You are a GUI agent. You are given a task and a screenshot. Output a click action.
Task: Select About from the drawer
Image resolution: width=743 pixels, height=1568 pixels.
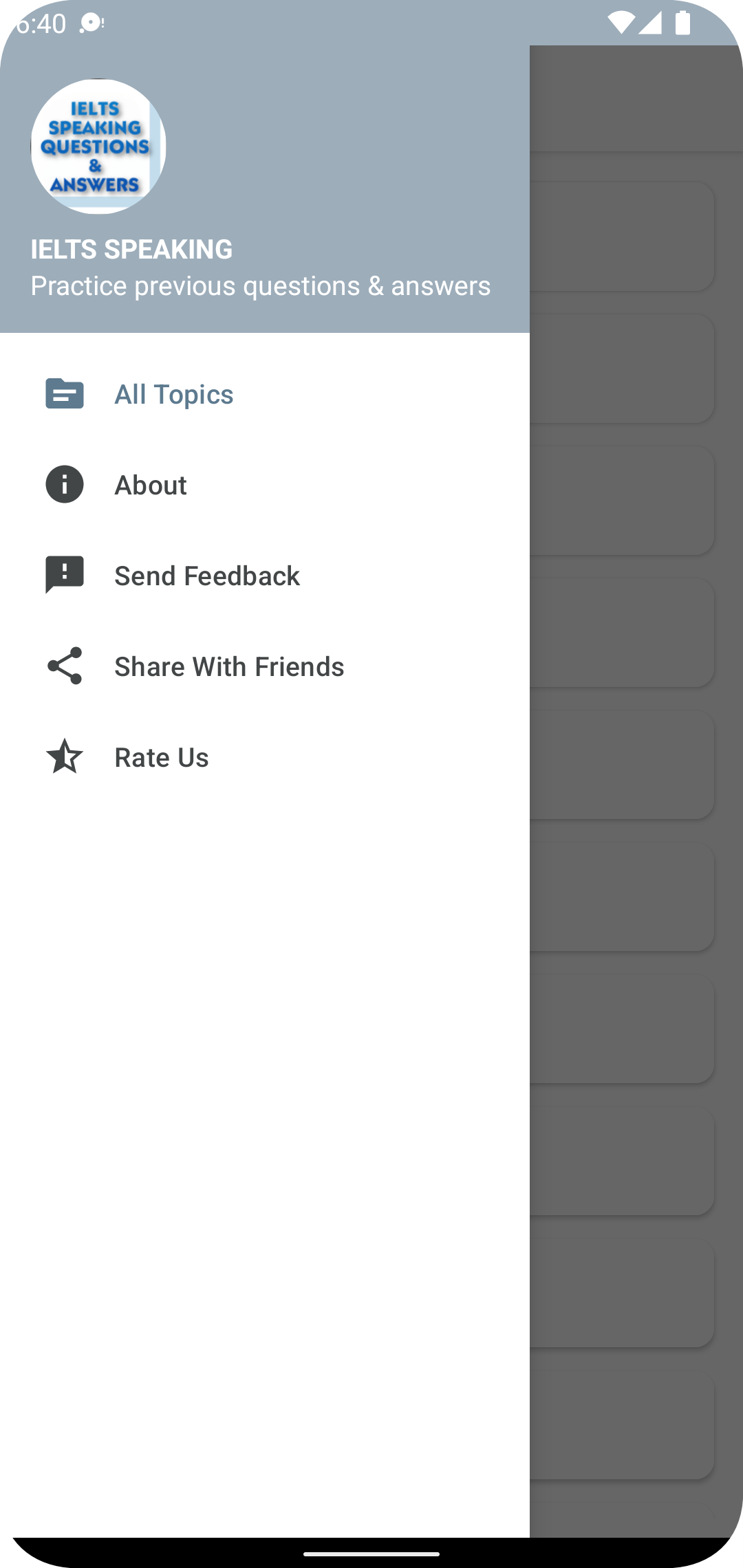coord(150,485)
